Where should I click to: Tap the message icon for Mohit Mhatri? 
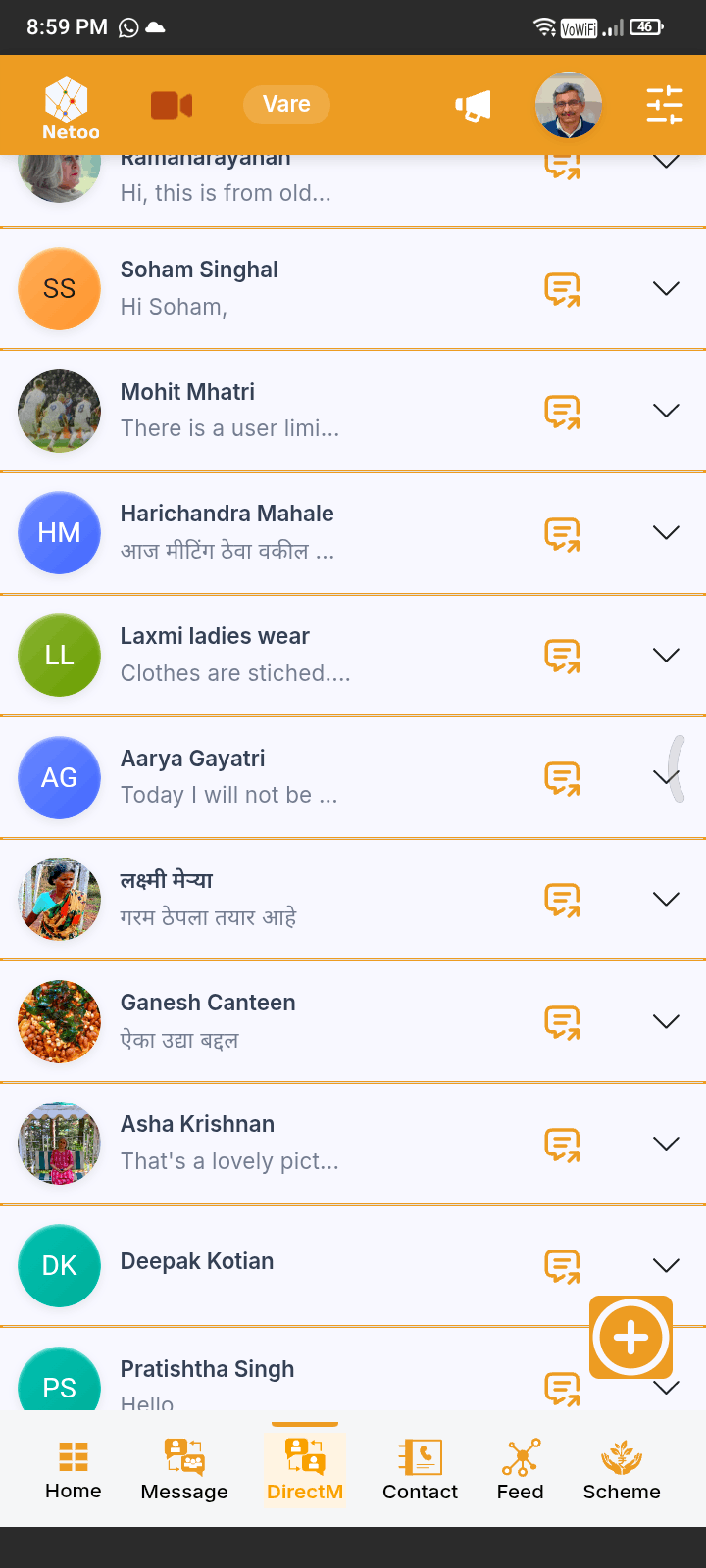(x=562, y=411)
